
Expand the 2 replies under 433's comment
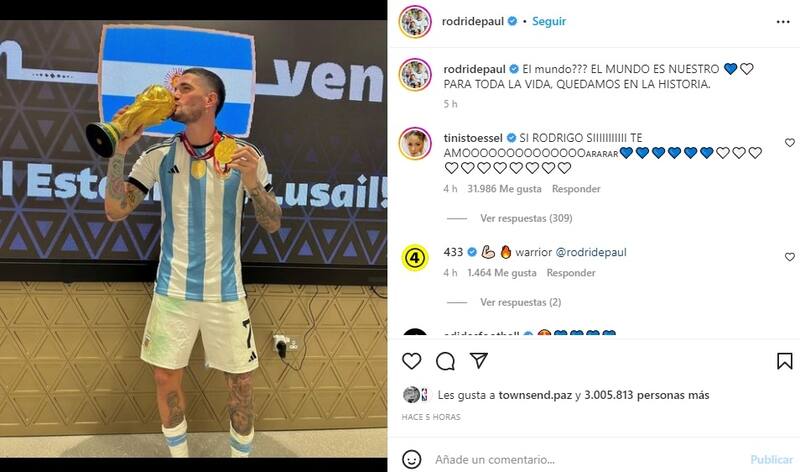pos(520,302)
